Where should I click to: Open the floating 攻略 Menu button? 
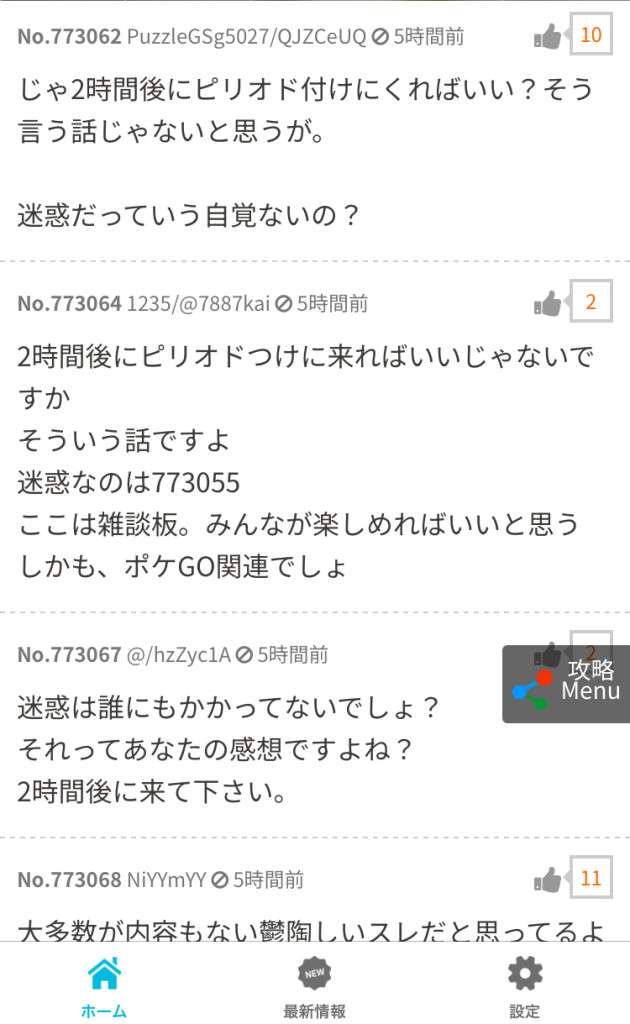pos(567,684)
